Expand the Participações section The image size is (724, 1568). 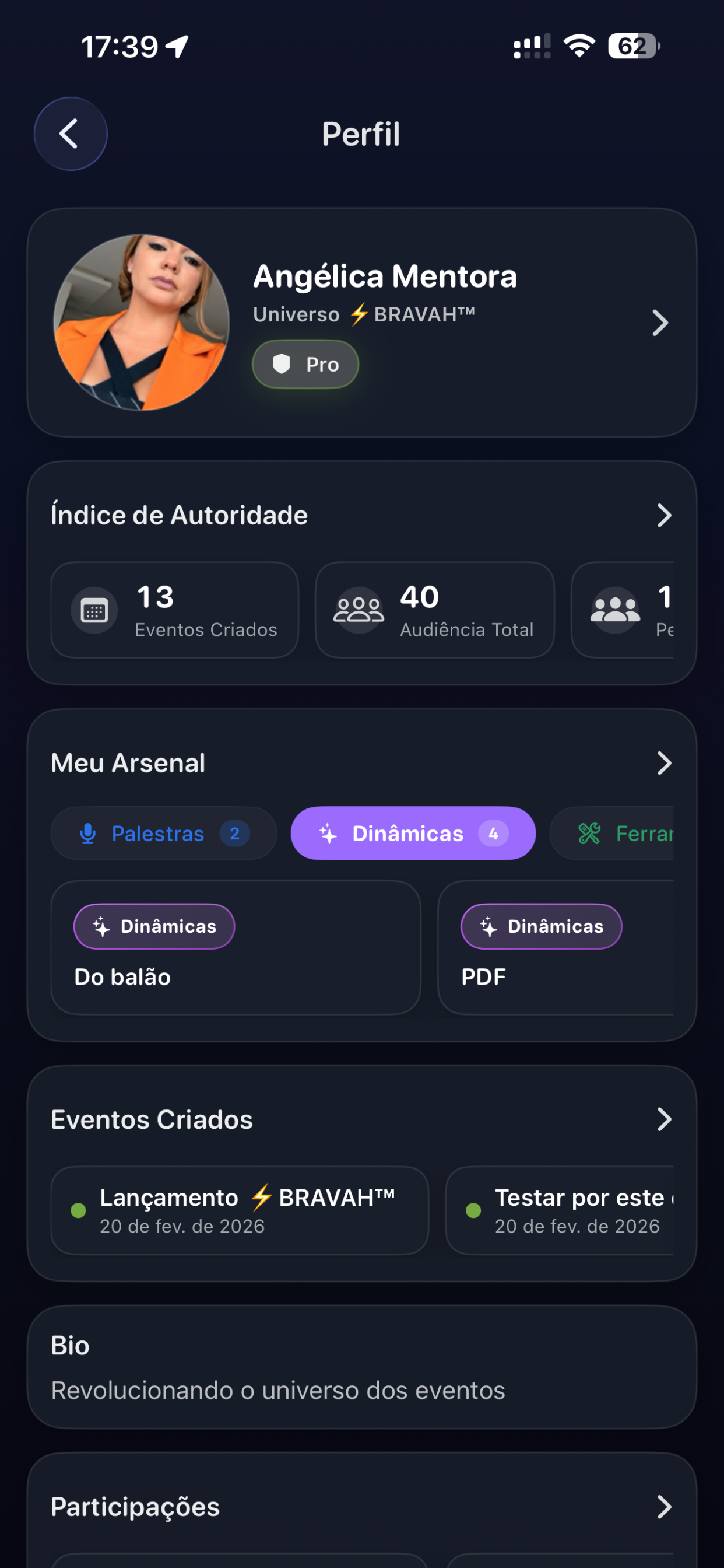tap(664, 1507)
